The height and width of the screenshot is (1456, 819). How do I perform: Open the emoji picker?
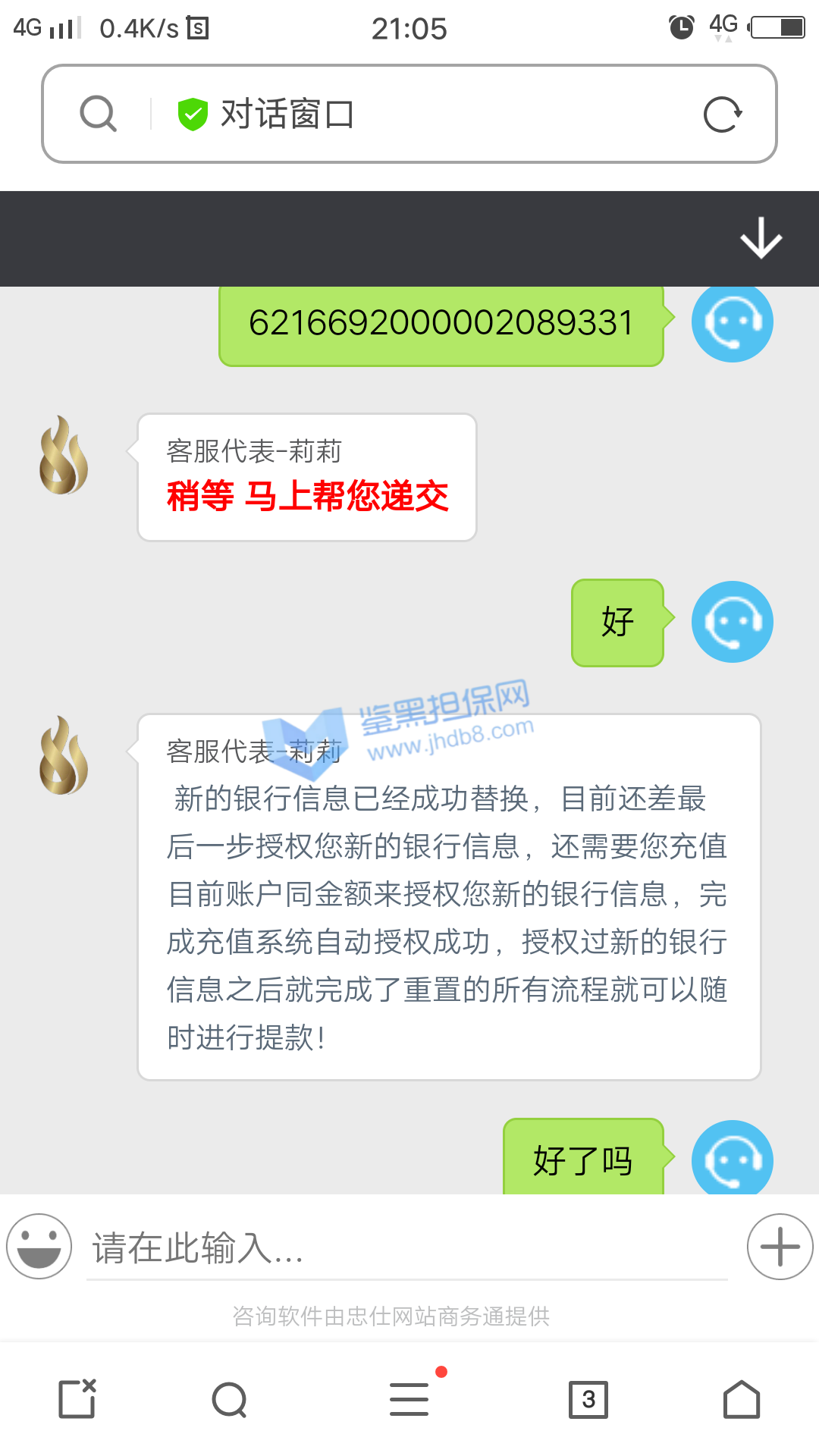click(39, 1246)
